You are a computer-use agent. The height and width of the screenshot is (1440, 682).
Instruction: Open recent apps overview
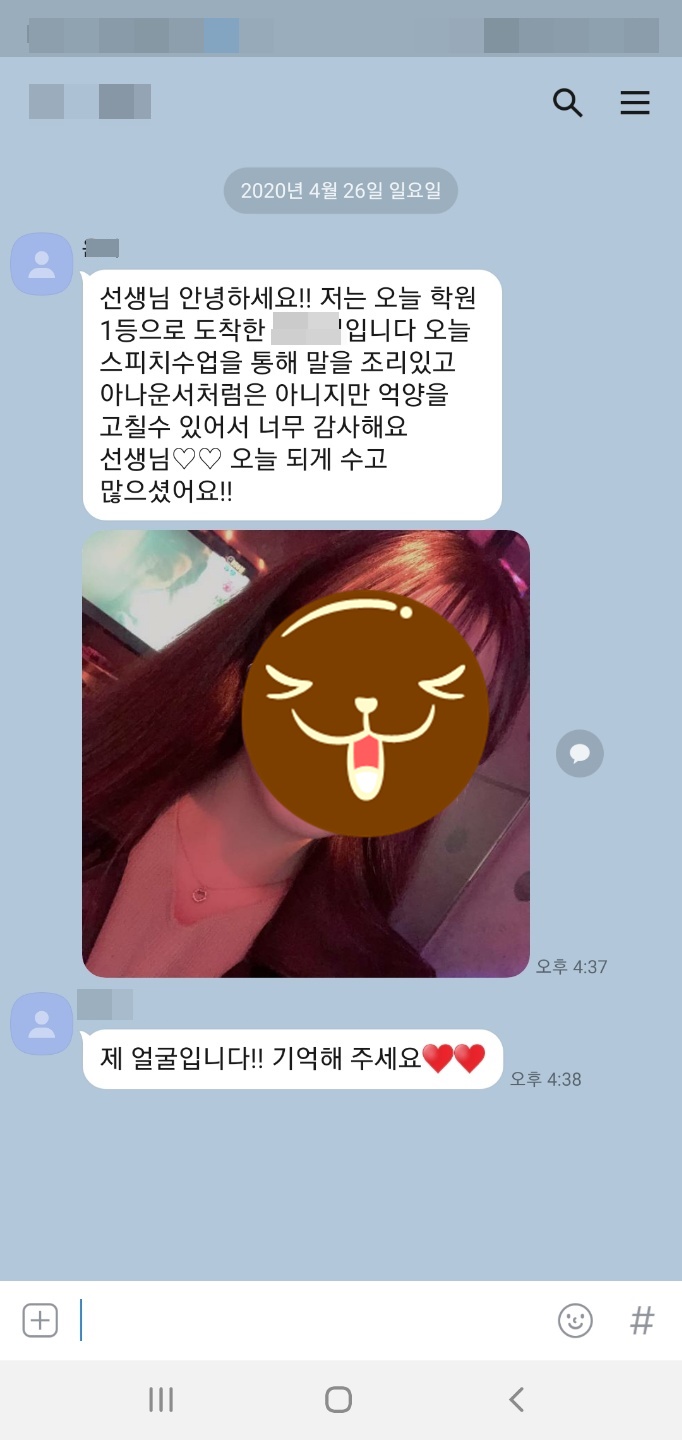click(161, 1399)
